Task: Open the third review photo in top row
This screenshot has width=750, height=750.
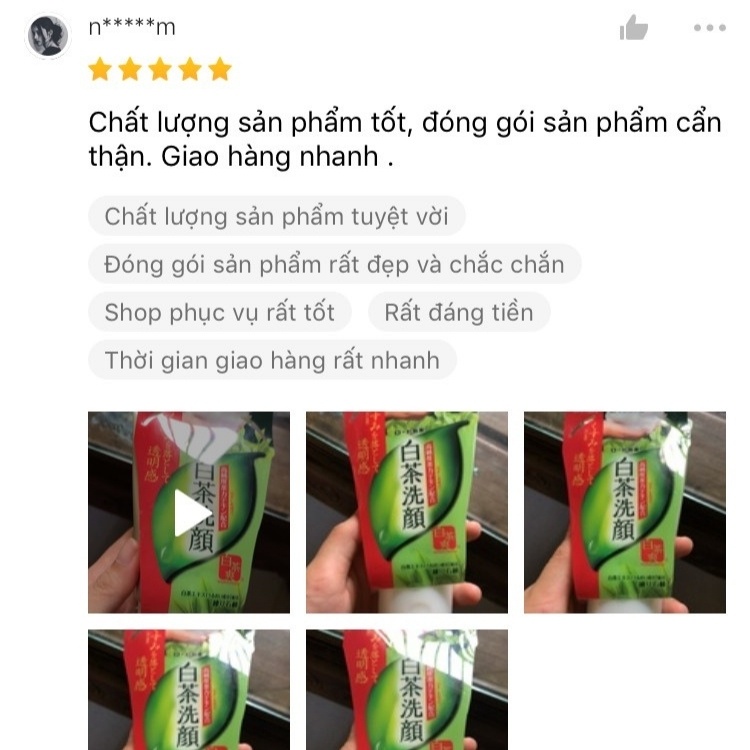Action: point(625,512)
